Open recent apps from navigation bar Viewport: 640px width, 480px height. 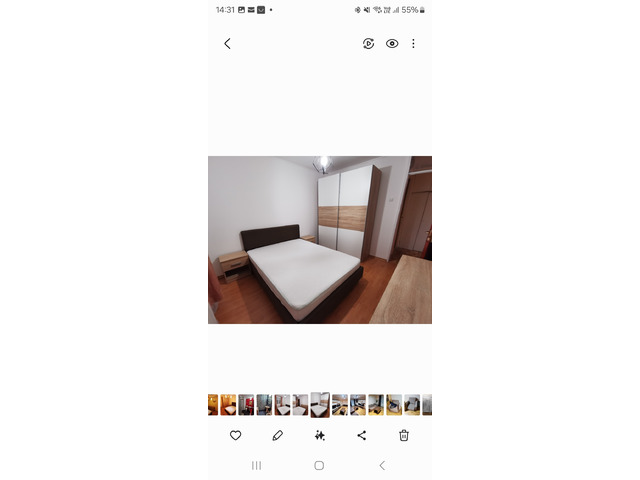tap(256, 466)
